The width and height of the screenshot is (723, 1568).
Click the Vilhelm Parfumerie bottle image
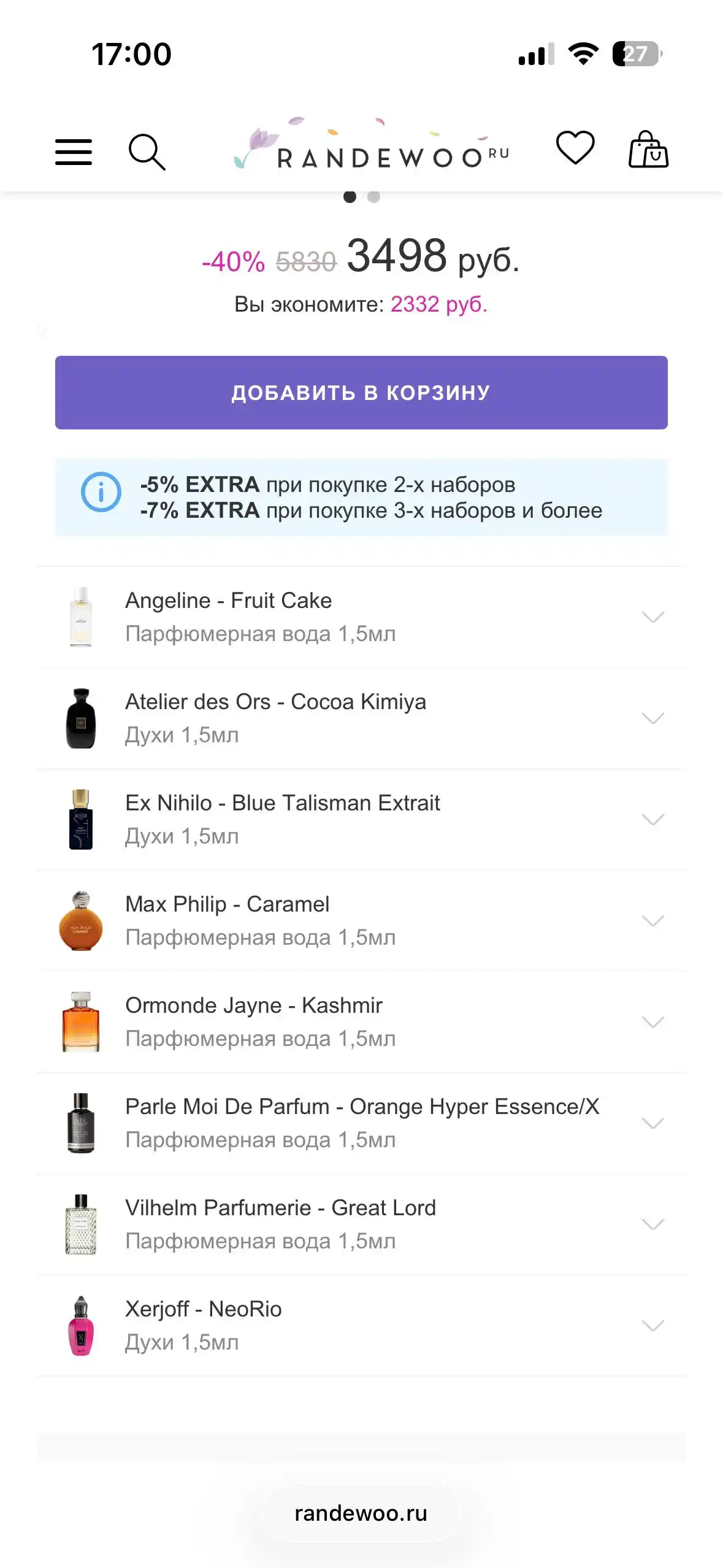(x=82, y=1223)
